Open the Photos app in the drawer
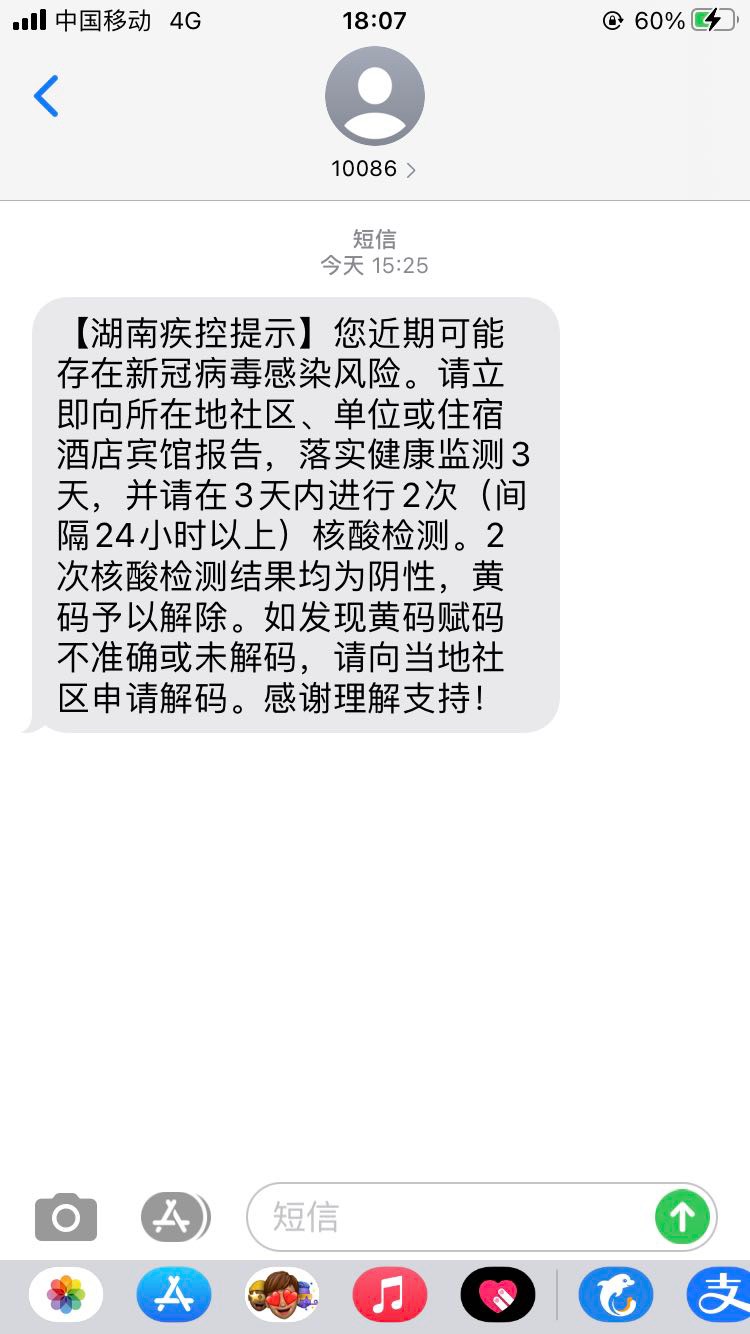The height and width of the screenshot is (1334, 750). tap(66, 1295)
